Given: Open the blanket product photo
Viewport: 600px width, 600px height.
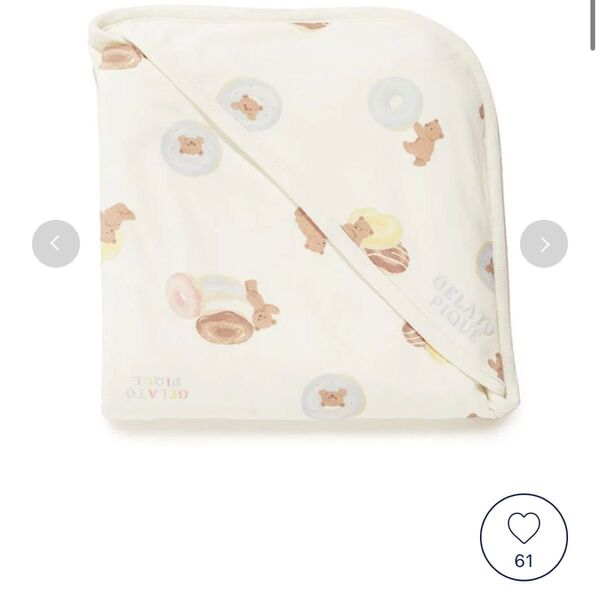Looking at the screenshot, I should point(300,220).
